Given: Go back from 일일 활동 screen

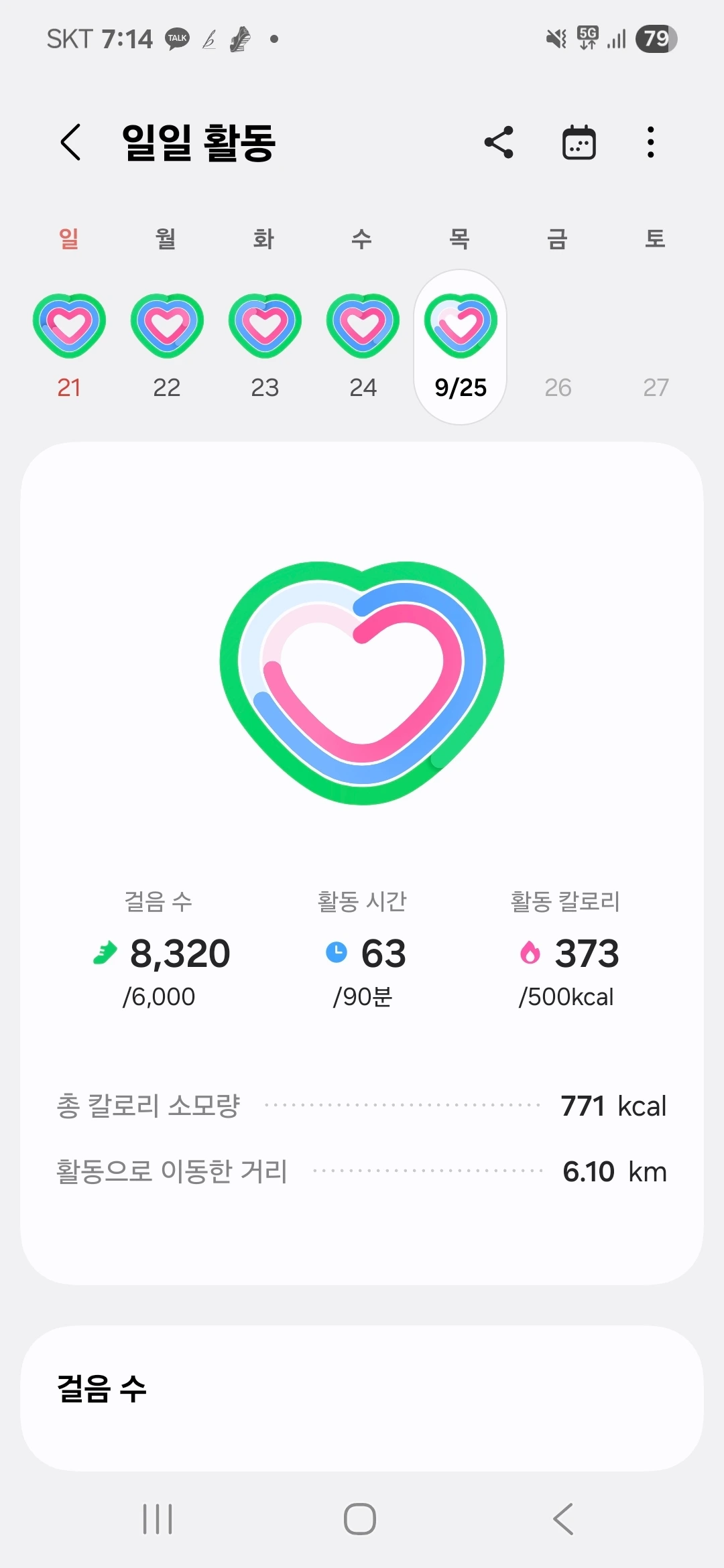Looking at the screenshot, I should click(71, 142).
